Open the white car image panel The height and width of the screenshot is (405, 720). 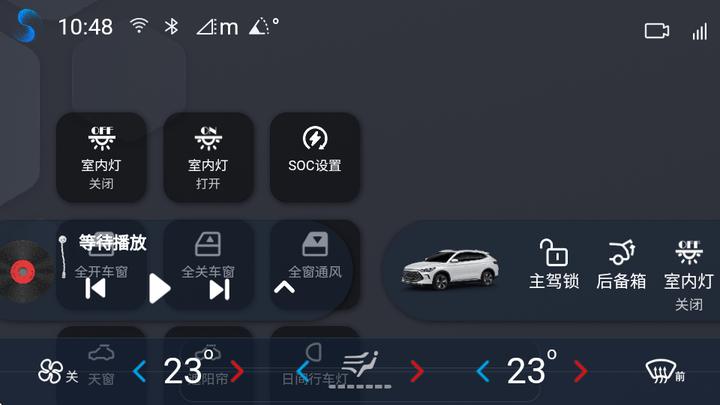[450, 269]
